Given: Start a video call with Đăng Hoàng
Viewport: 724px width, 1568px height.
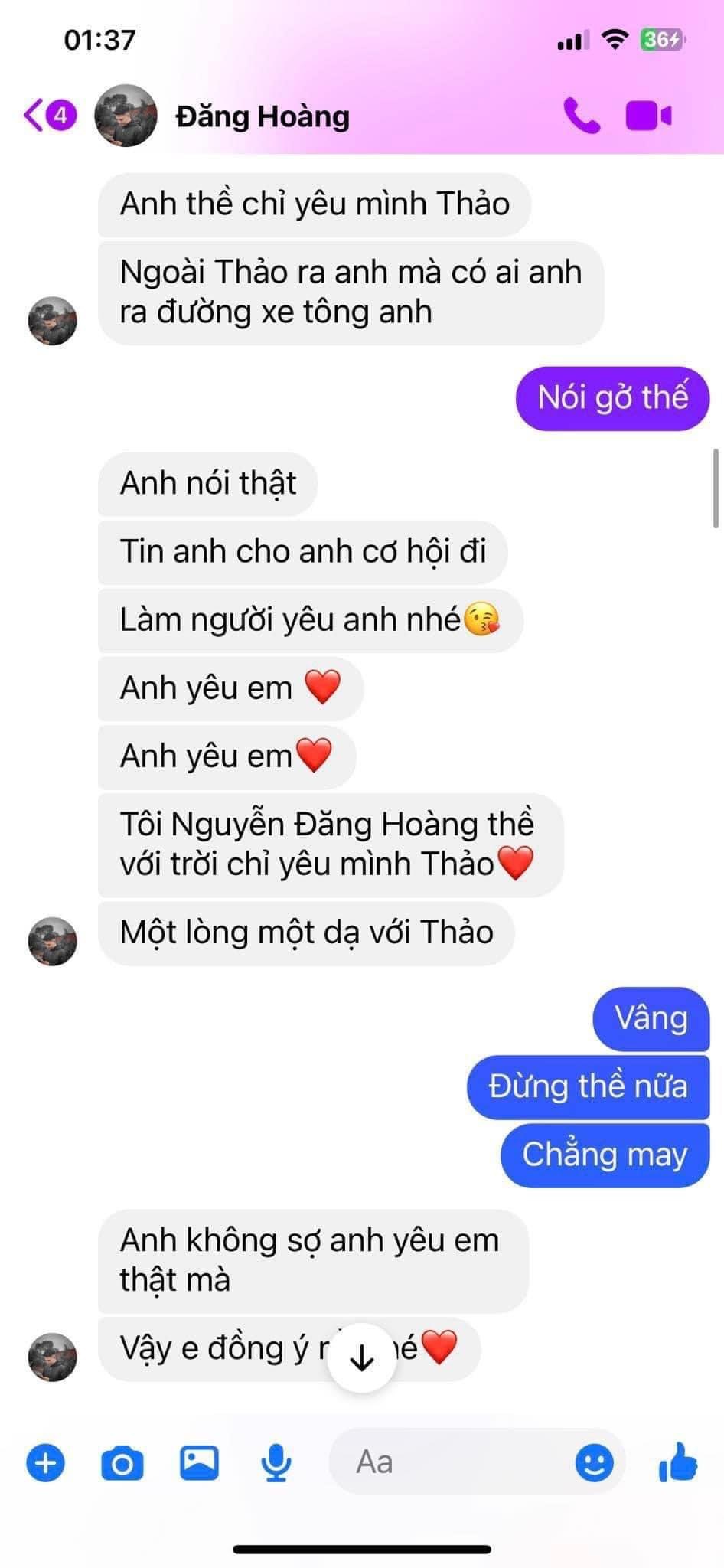Looking at the screenshot, I should 648,116.
